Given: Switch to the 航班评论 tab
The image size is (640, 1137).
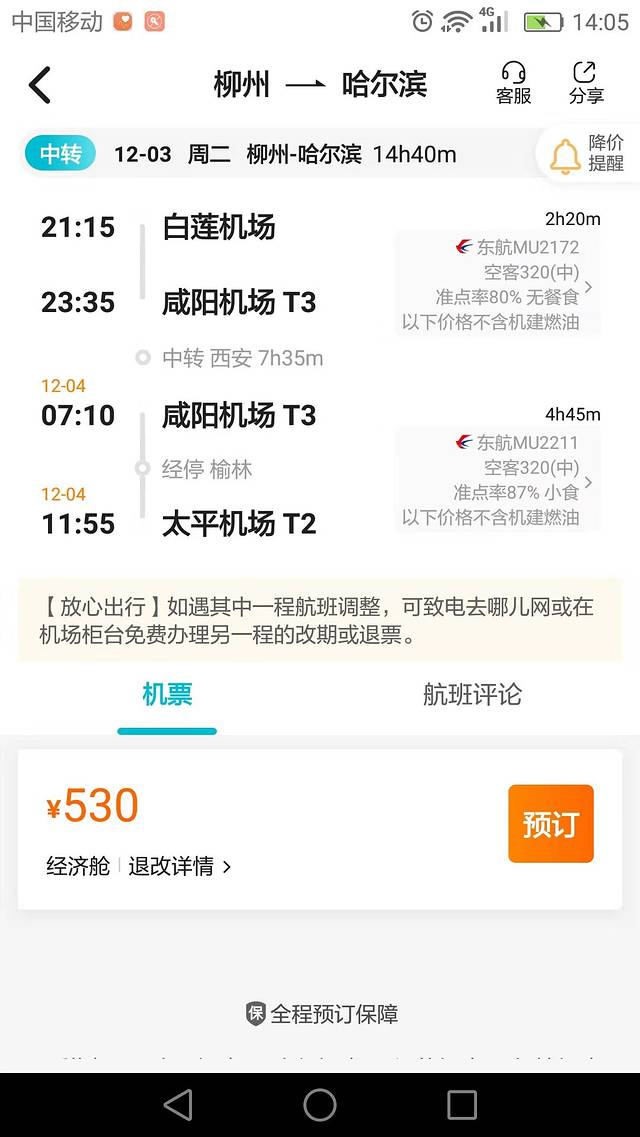Looking at the screenshot, I should tap(472, 695).
